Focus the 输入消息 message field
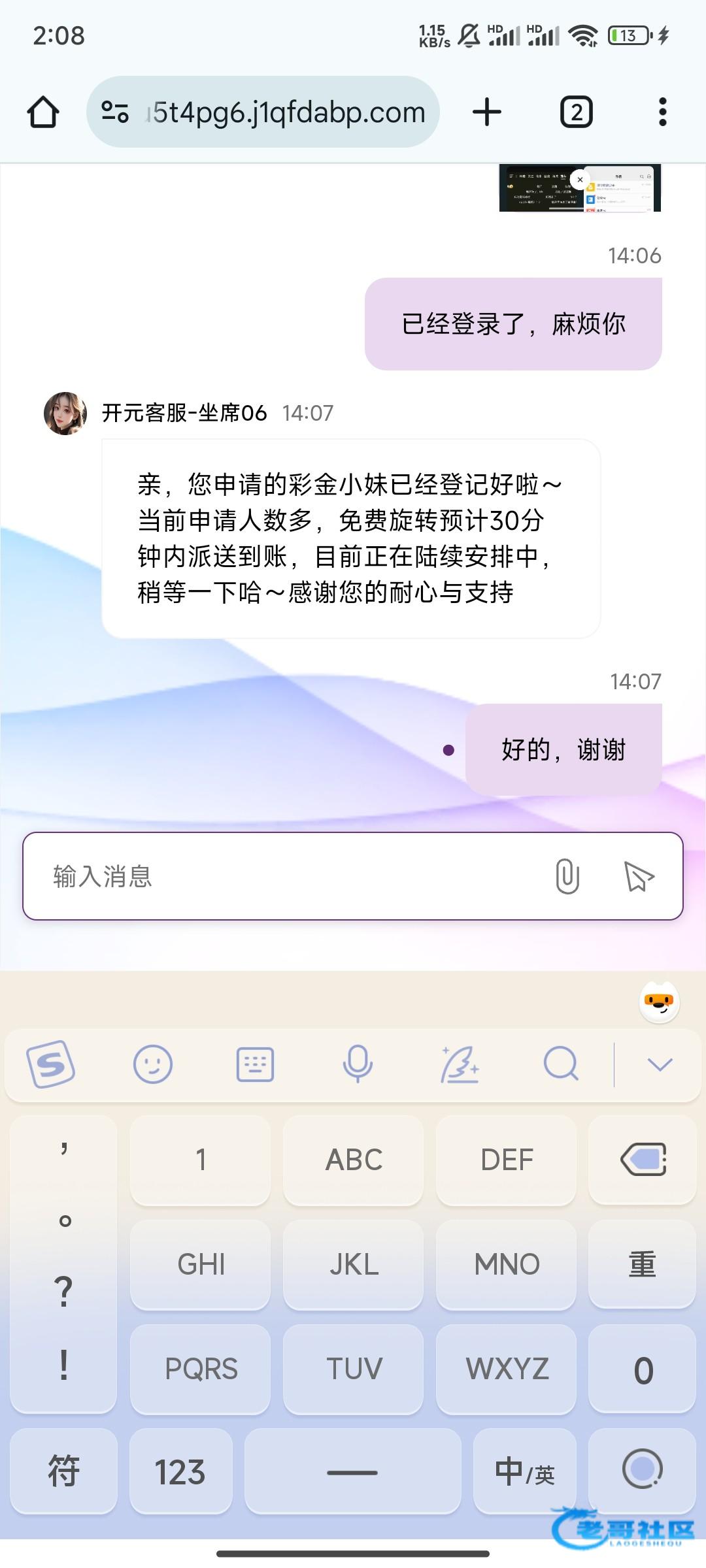The height and width of the screenshot is (1568, 706). [x=288, y=876]
